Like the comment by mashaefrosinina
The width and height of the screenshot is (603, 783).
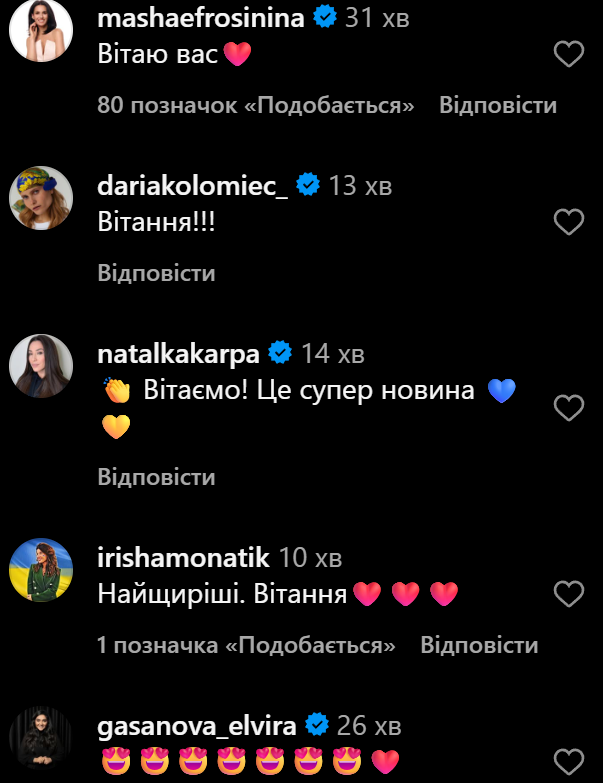tap(569, 55)
